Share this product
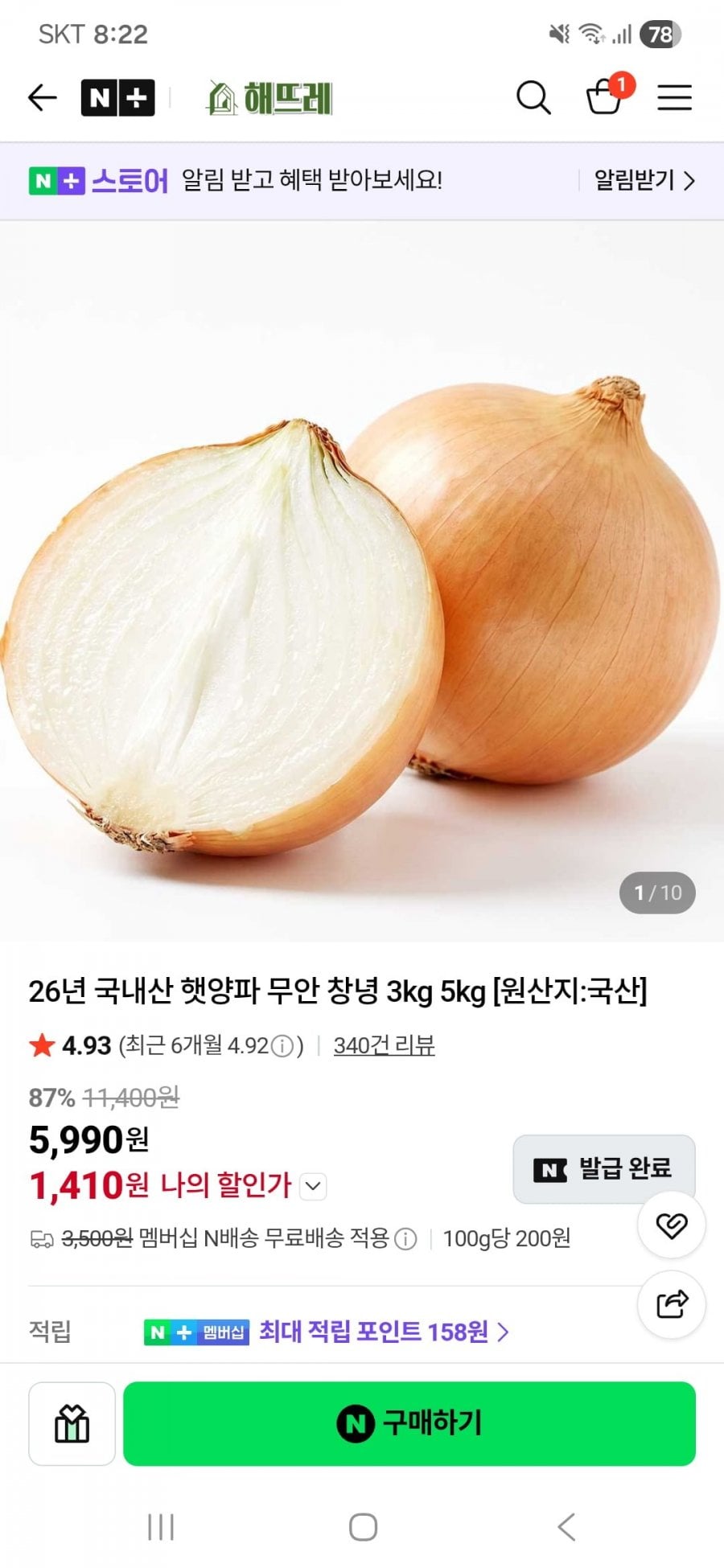The height and width of the screenshot is (1568, 724). [672, 1303]
